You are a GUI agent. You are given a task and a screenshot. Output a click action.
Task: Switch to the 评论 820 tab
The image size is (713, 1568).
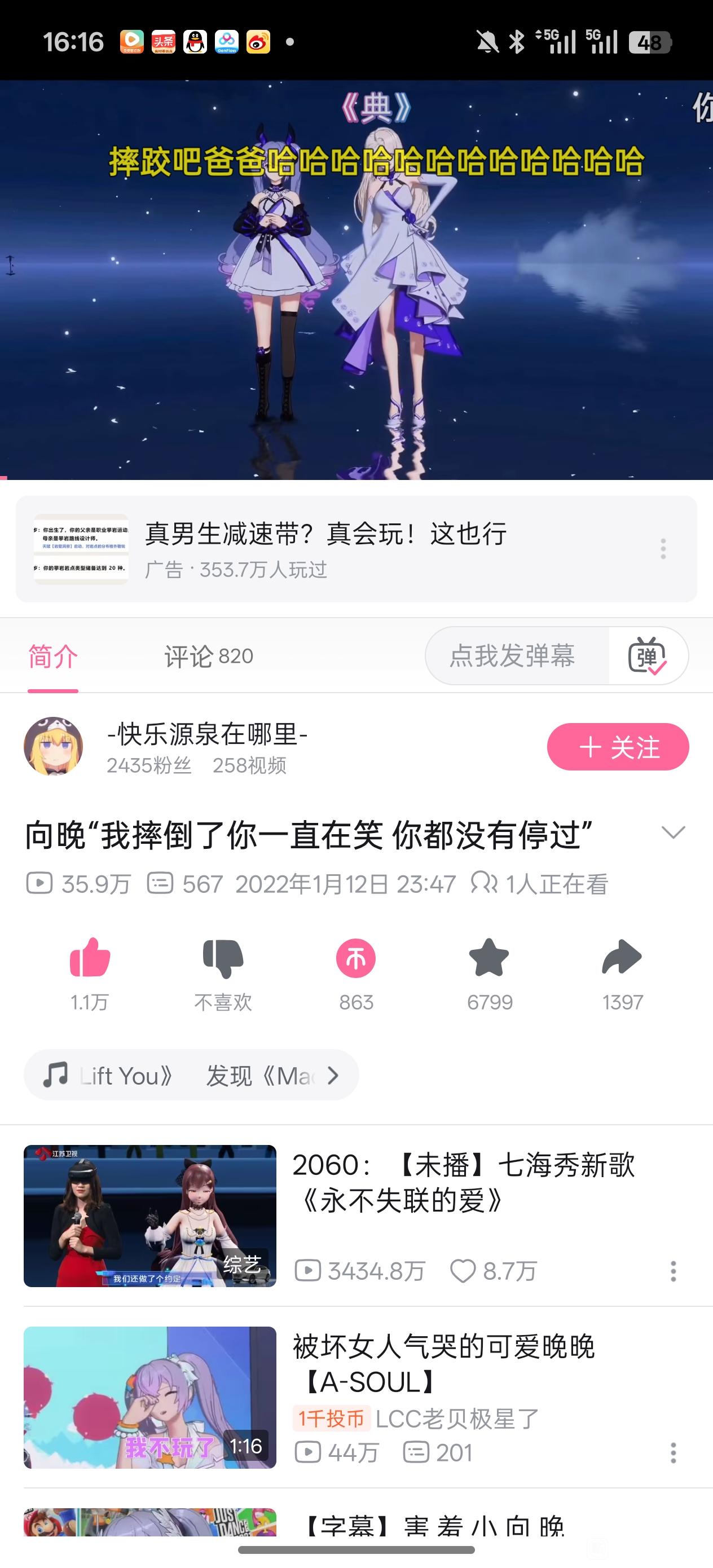[x=208, y=656]
